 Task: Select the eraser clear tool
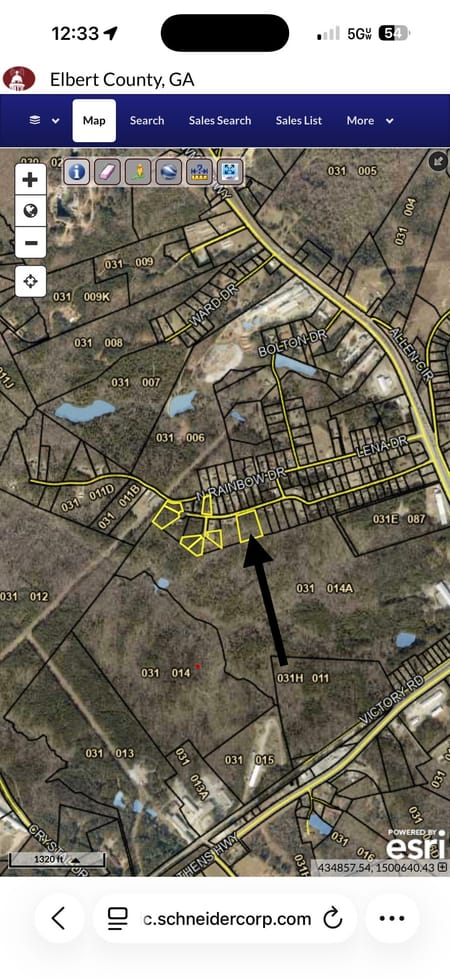(x=107, y=171)
